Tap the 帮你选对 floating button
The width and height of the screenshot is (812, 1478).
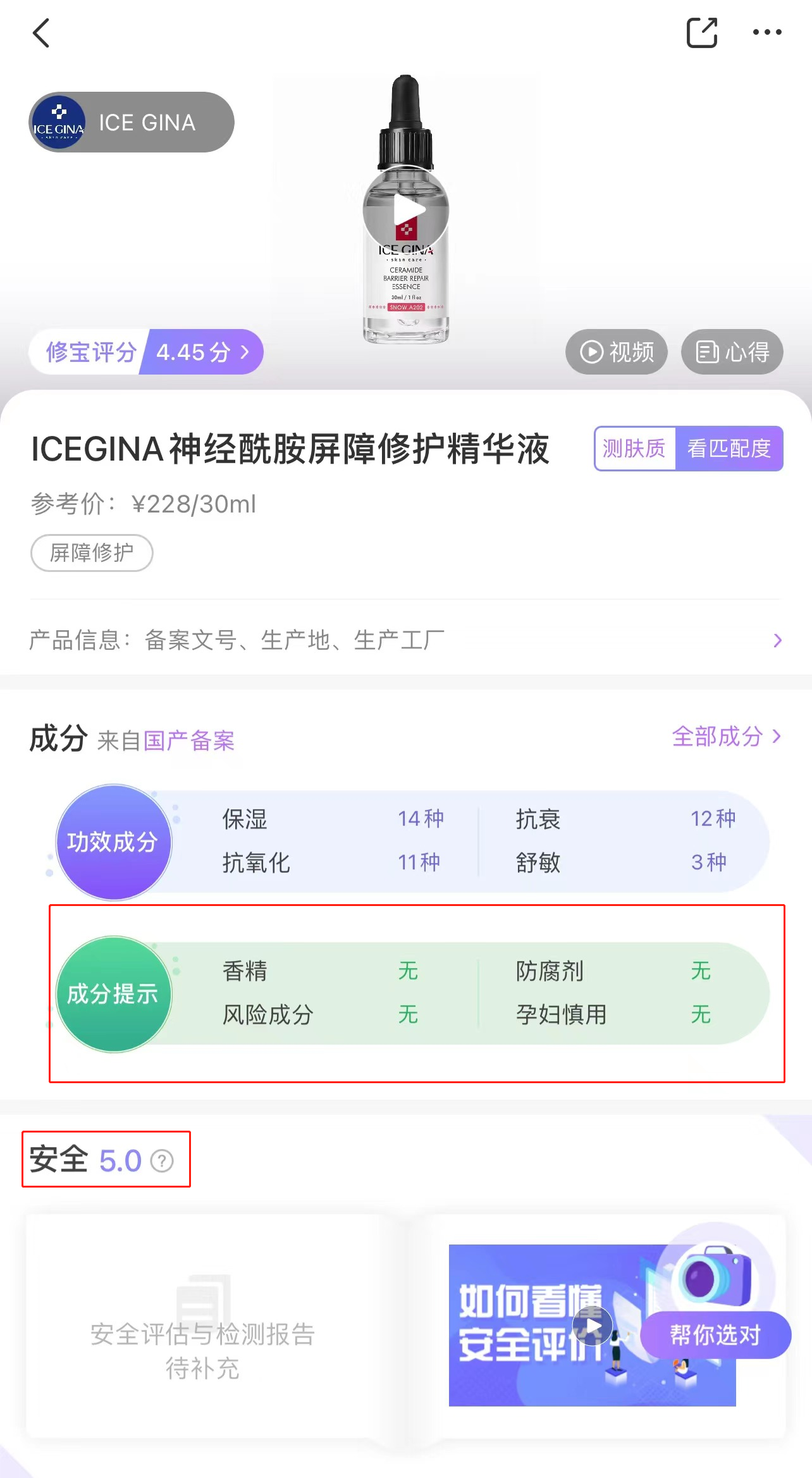click(x=715, y=1335)
